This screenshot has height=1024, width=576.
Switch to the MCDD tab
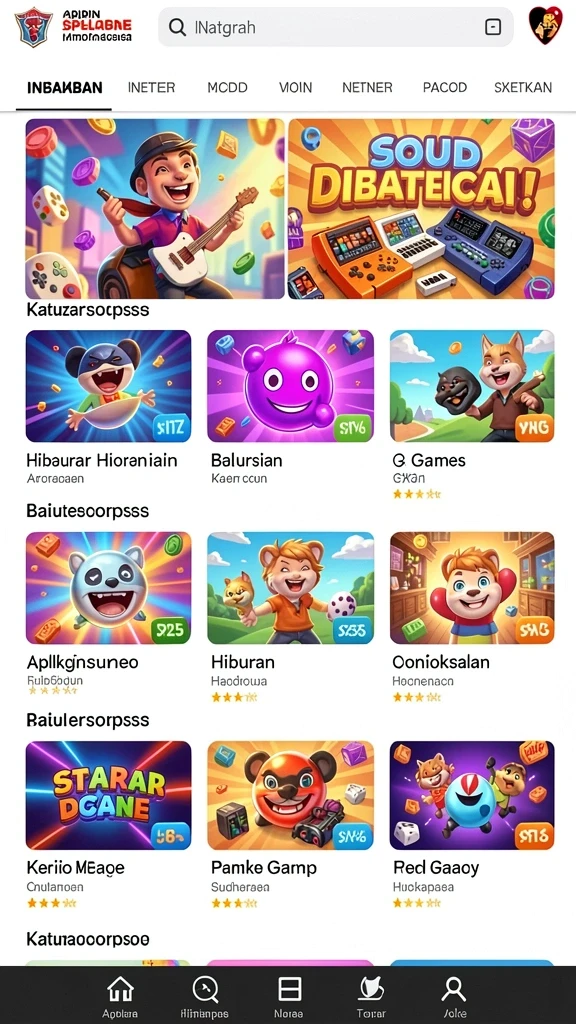(x=227, y=88)
